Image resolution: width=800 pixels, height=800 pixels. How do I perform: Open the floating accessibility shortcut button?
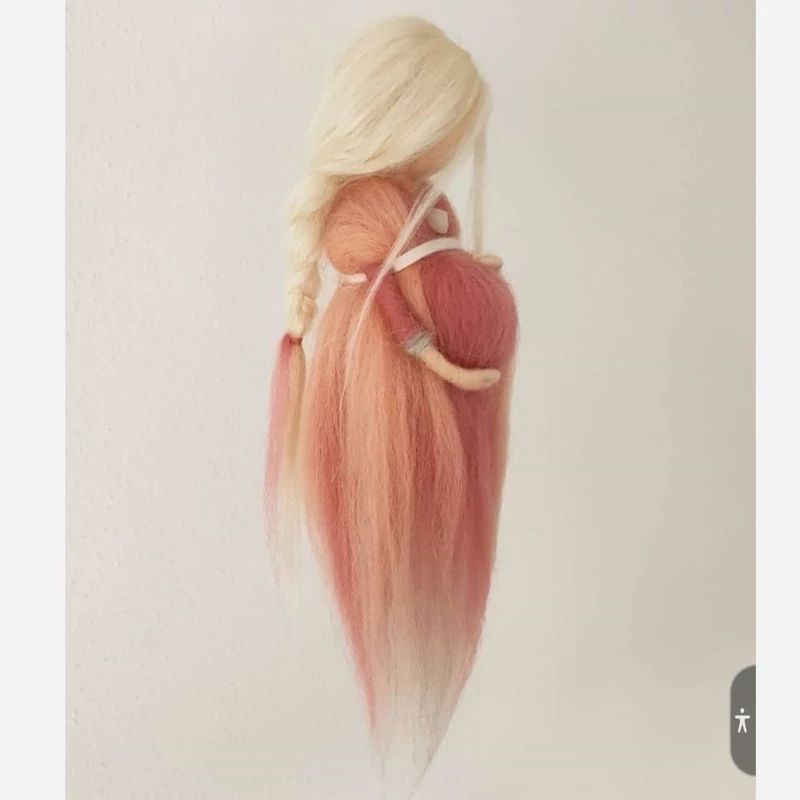pyautogui.click(x=742, y=721)
